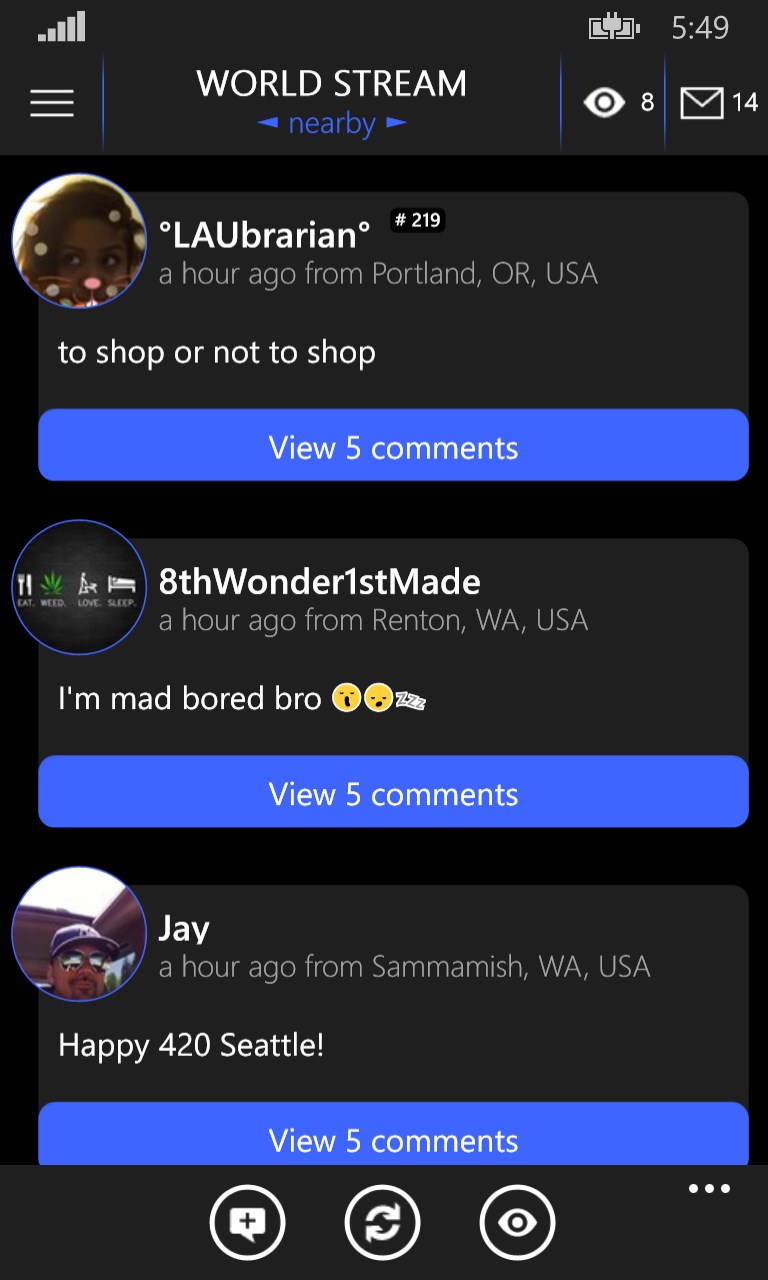Open 8thWonder1stMade profile picture

pyautogui.click(x=79, y=587)
